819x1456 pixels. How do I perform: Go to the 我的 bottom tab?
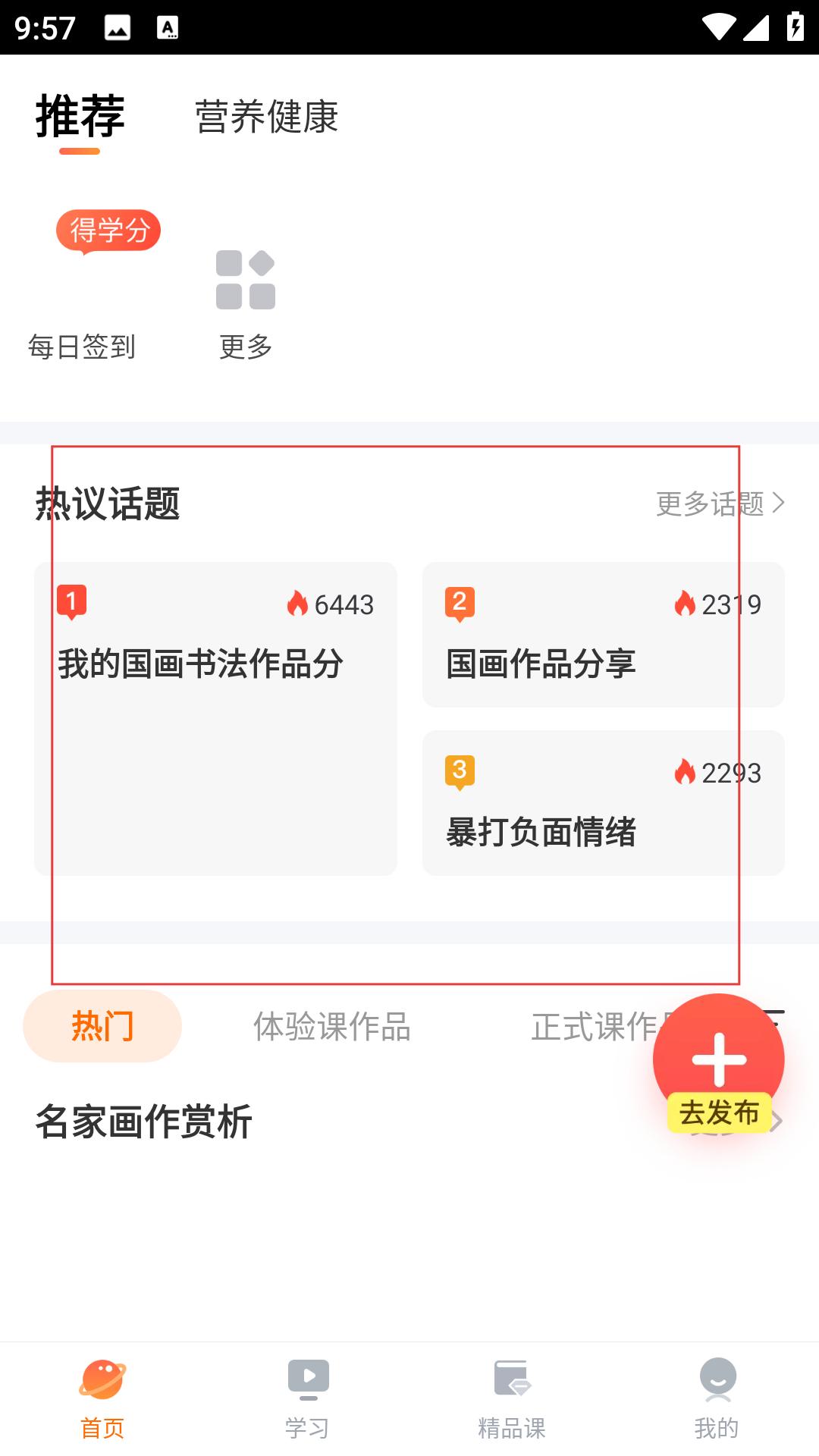pyautogui.click(x=717, y=1399)
